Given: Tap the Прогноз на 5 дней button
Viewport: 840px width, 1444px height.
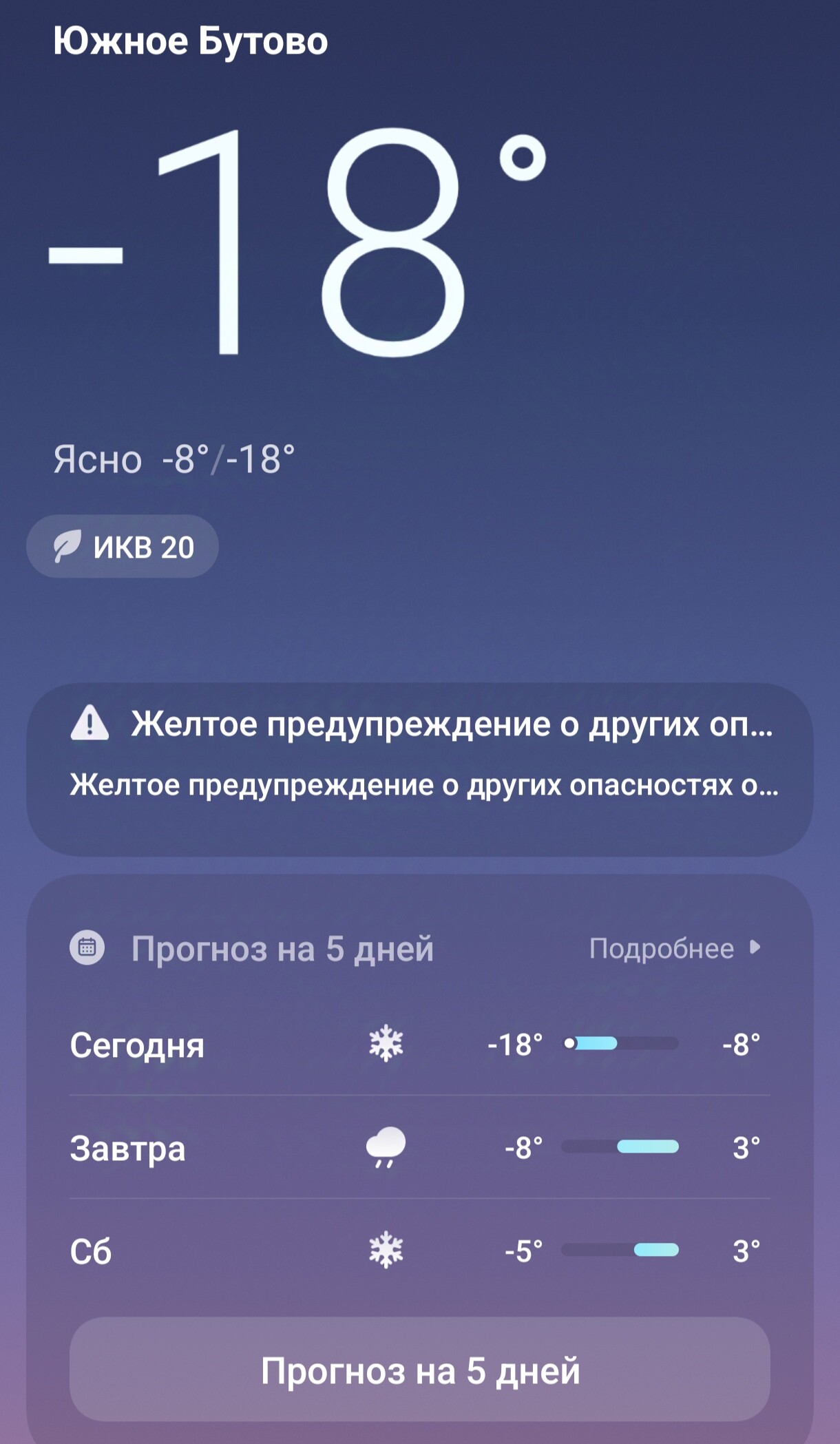Looking at the screenshot, I should tap(420, 1370).
